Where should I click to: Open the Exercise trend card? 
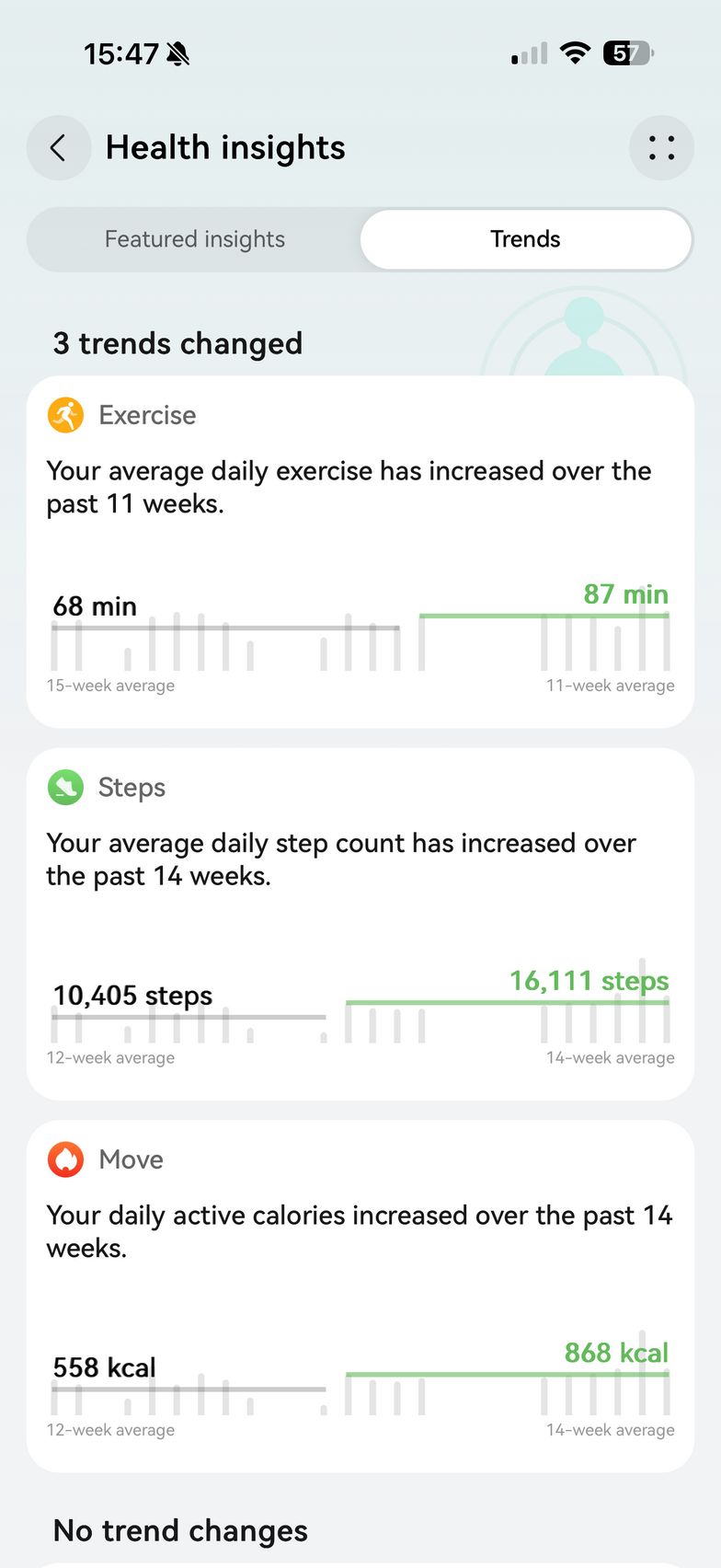360,552
